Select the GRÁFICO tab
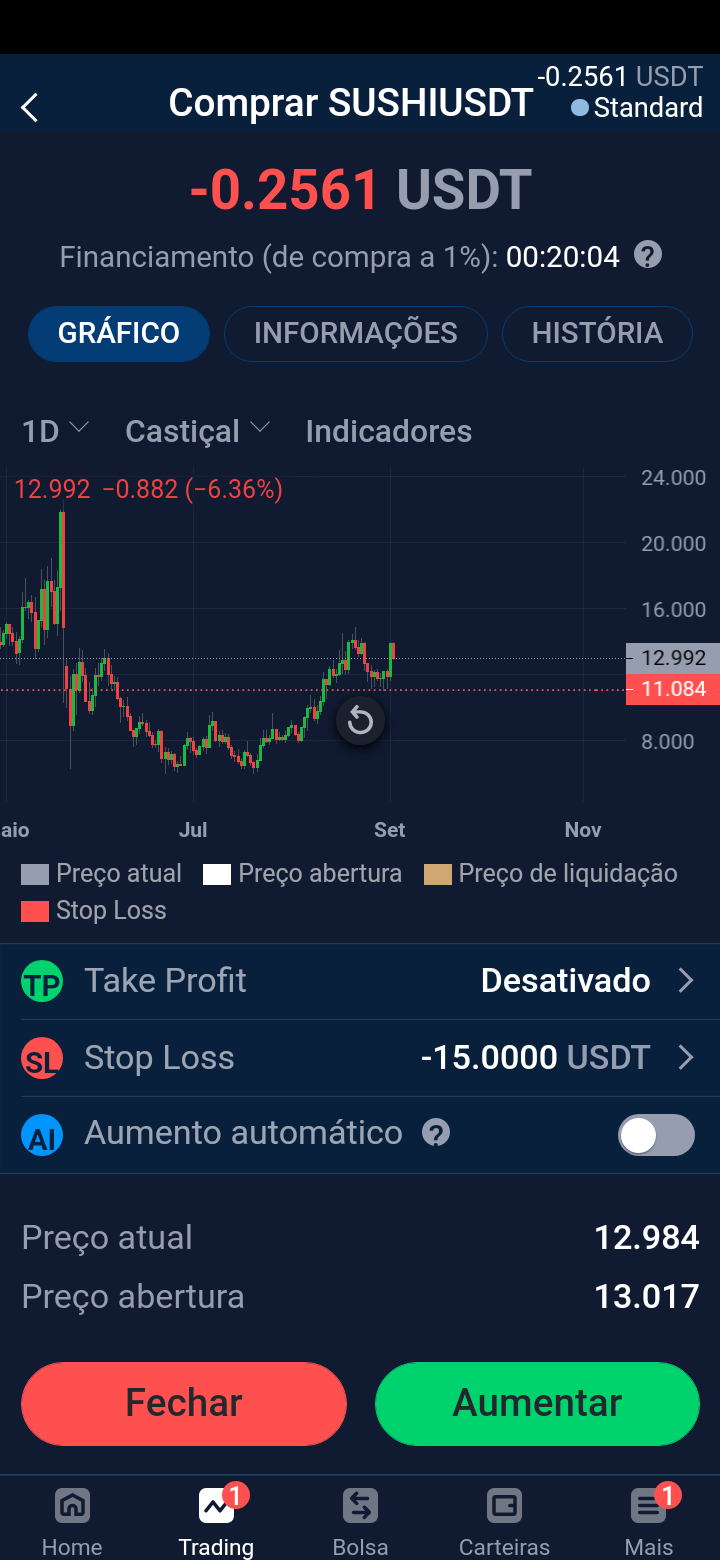Viewport: 720px width, 1560px height. tap(119, 333)
